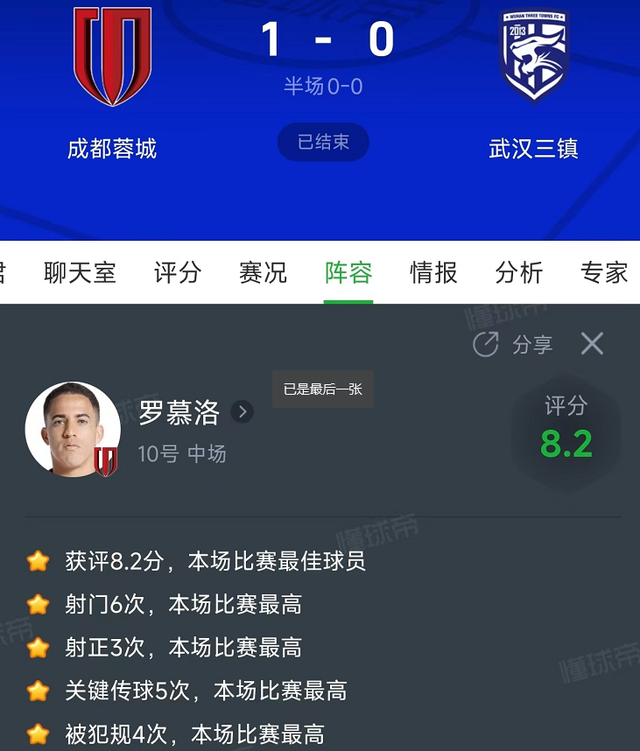The height and width of the screenshot is (751, 640).
Task: Open 武汉三镇 team page
Action: coord(533,60)
